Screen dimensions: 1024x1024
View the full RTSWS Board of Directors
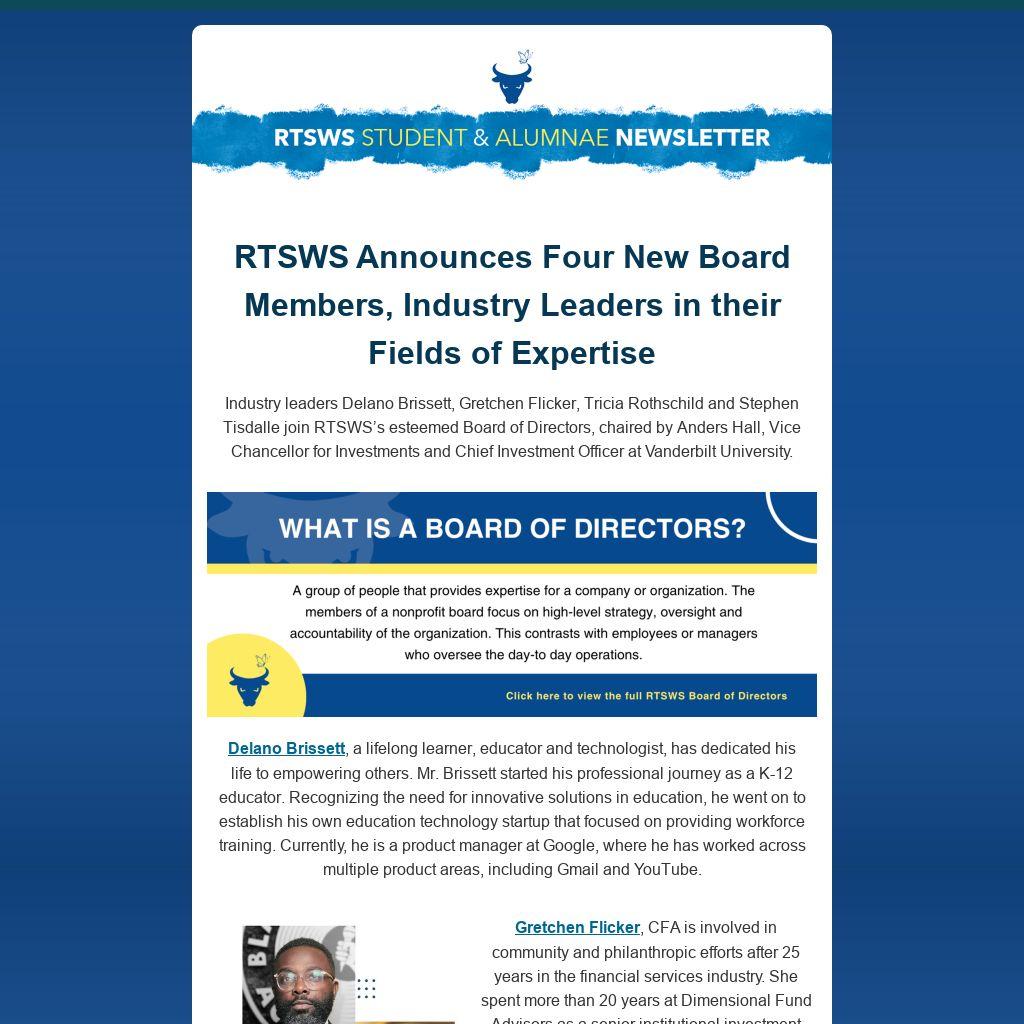point(646,696)
